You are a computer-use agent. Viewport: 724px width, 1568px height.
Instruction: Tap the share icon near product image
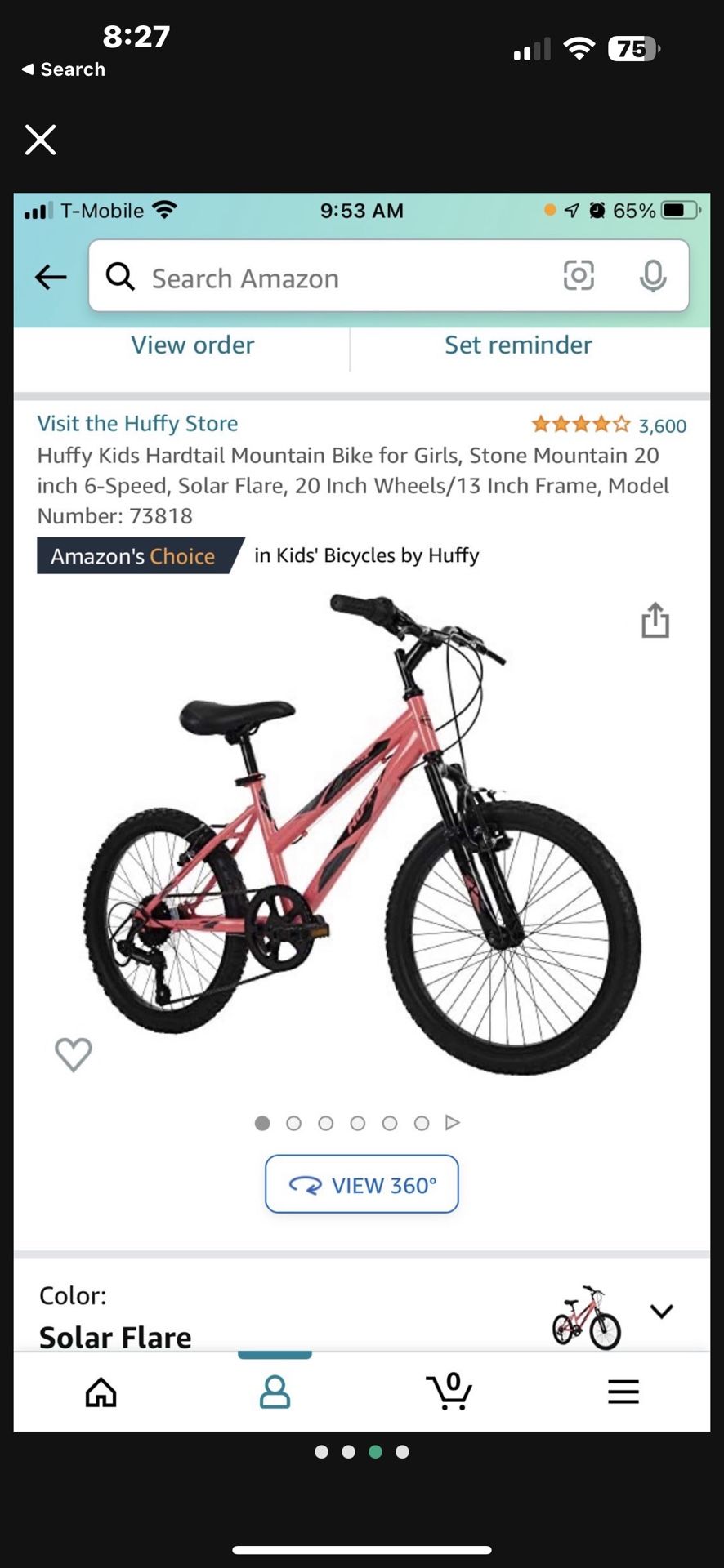(654, 621)
